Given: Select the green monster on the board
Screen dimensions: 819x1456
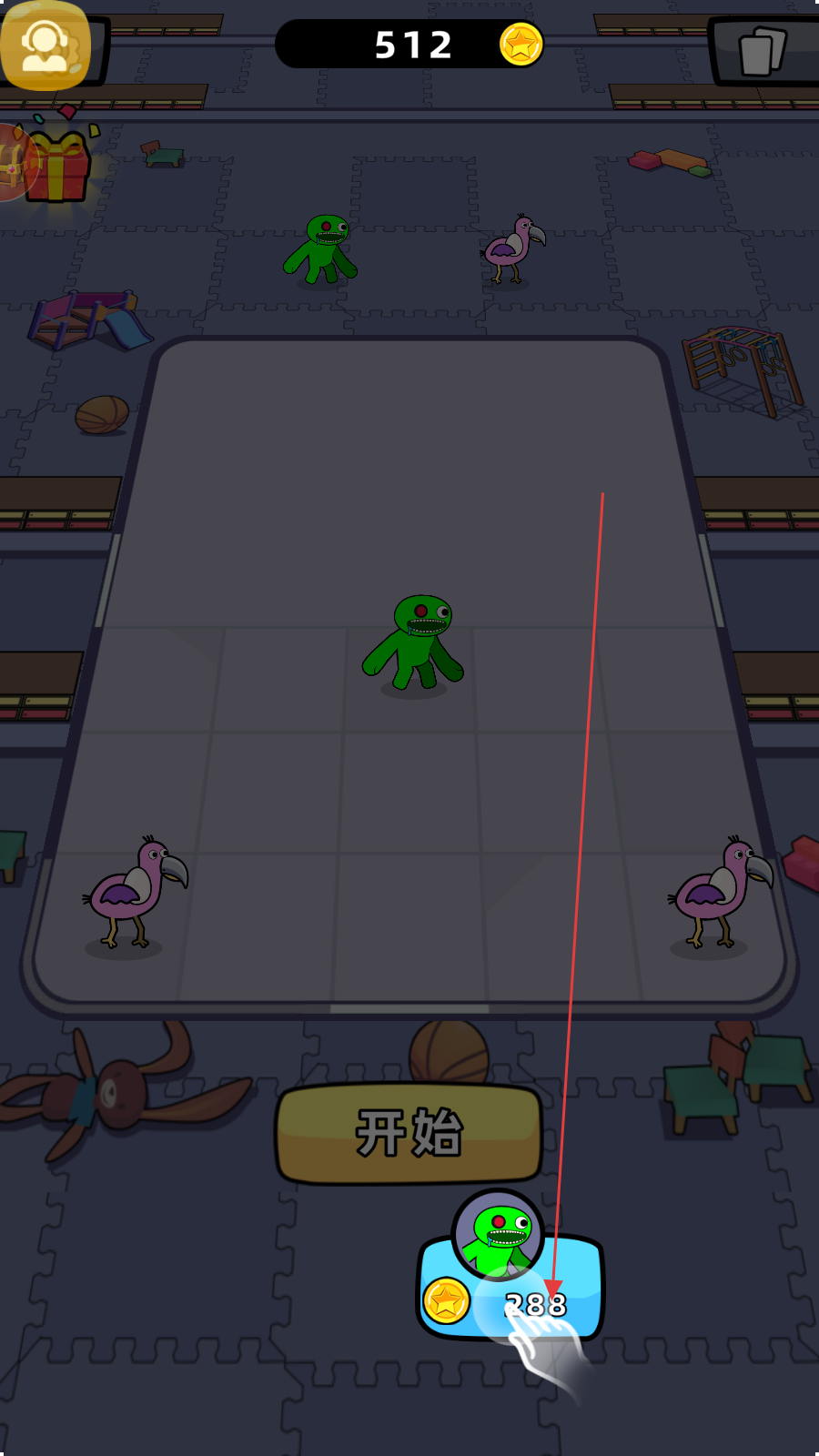Looking at the screenshot, I should point(414,642).
